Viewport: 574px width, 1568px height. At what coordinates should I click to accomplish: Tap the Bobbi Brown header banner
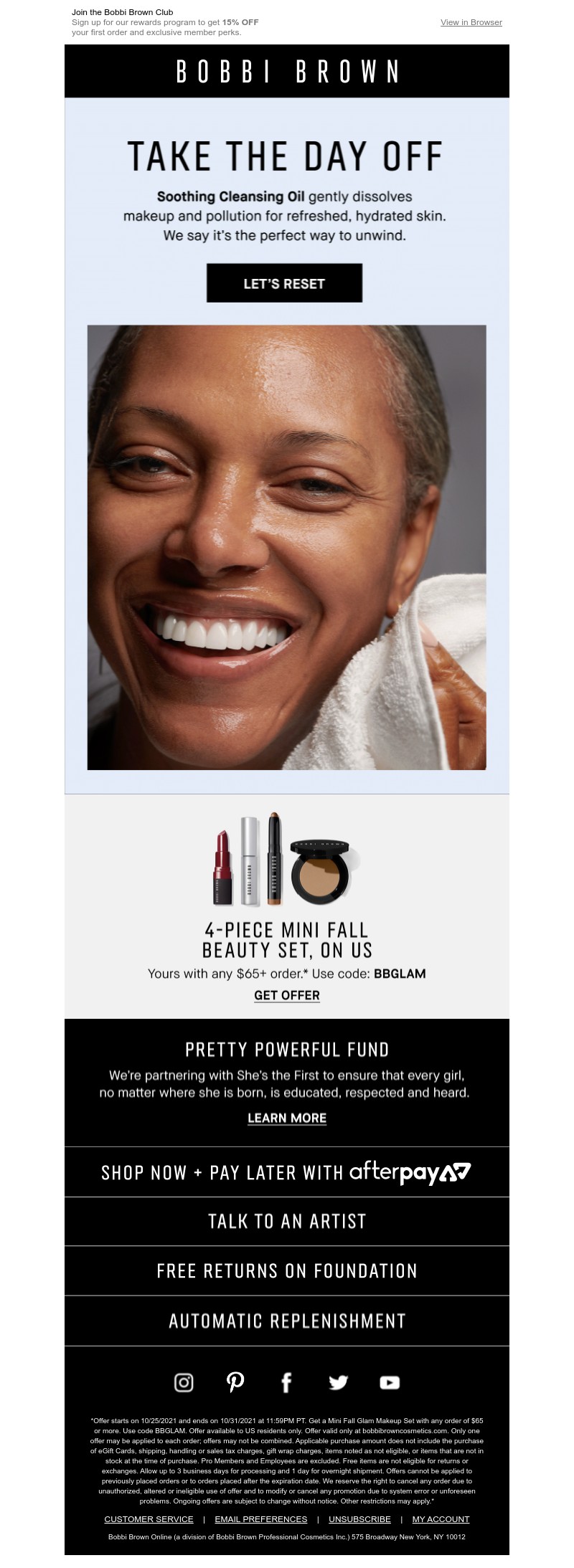[x=286, y=71]
